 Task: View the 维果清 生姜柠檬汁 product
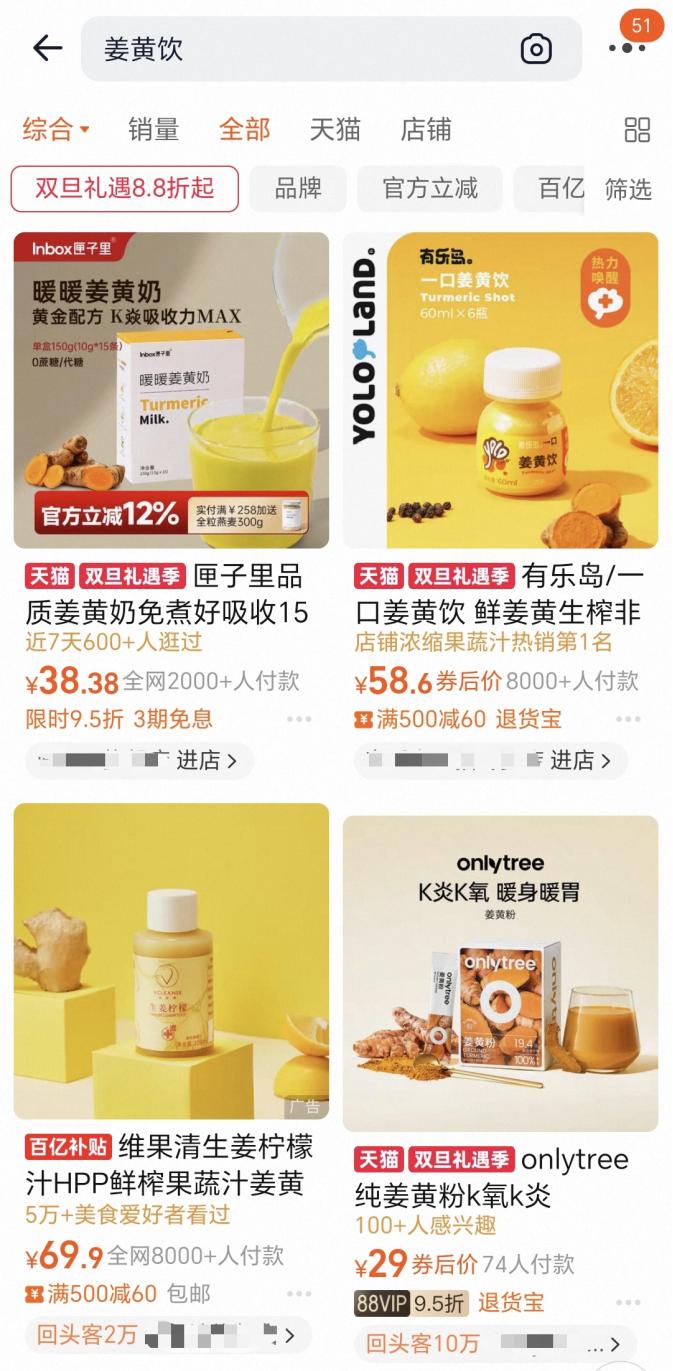171,960
